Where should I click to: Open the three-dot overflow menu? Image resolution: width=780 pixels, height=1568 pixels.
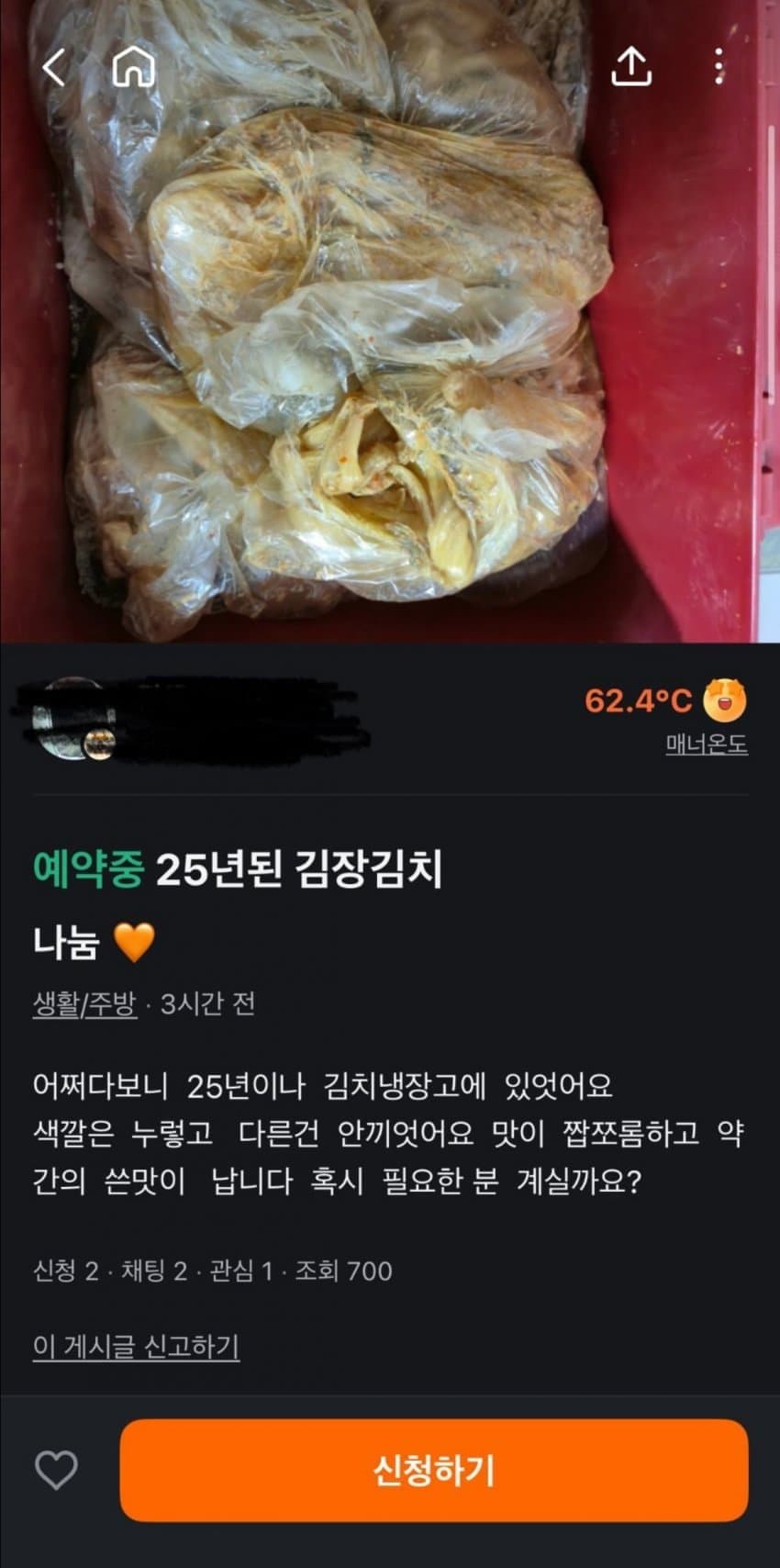click(x=719, y=67)
